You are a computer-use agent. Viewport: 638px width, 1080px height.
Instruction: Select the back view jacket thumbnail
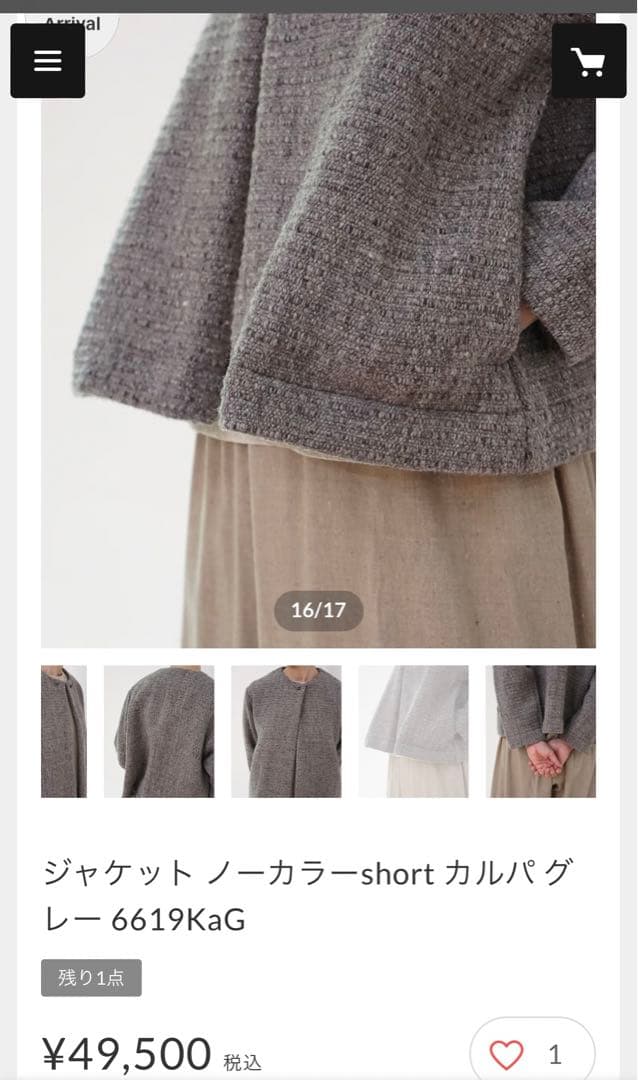click(x=159, y=731)
